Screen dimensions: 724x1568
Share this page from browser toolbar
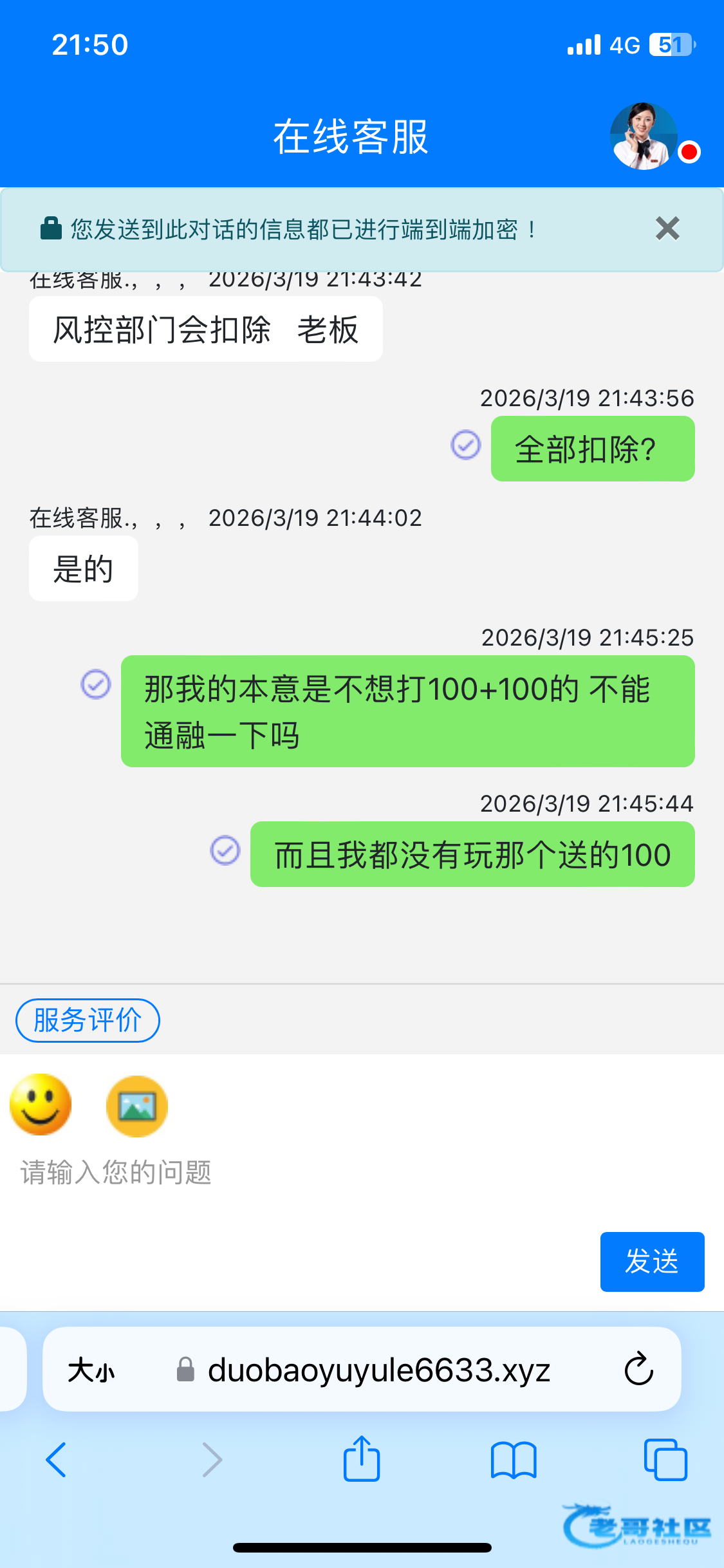pos(362,1459)
